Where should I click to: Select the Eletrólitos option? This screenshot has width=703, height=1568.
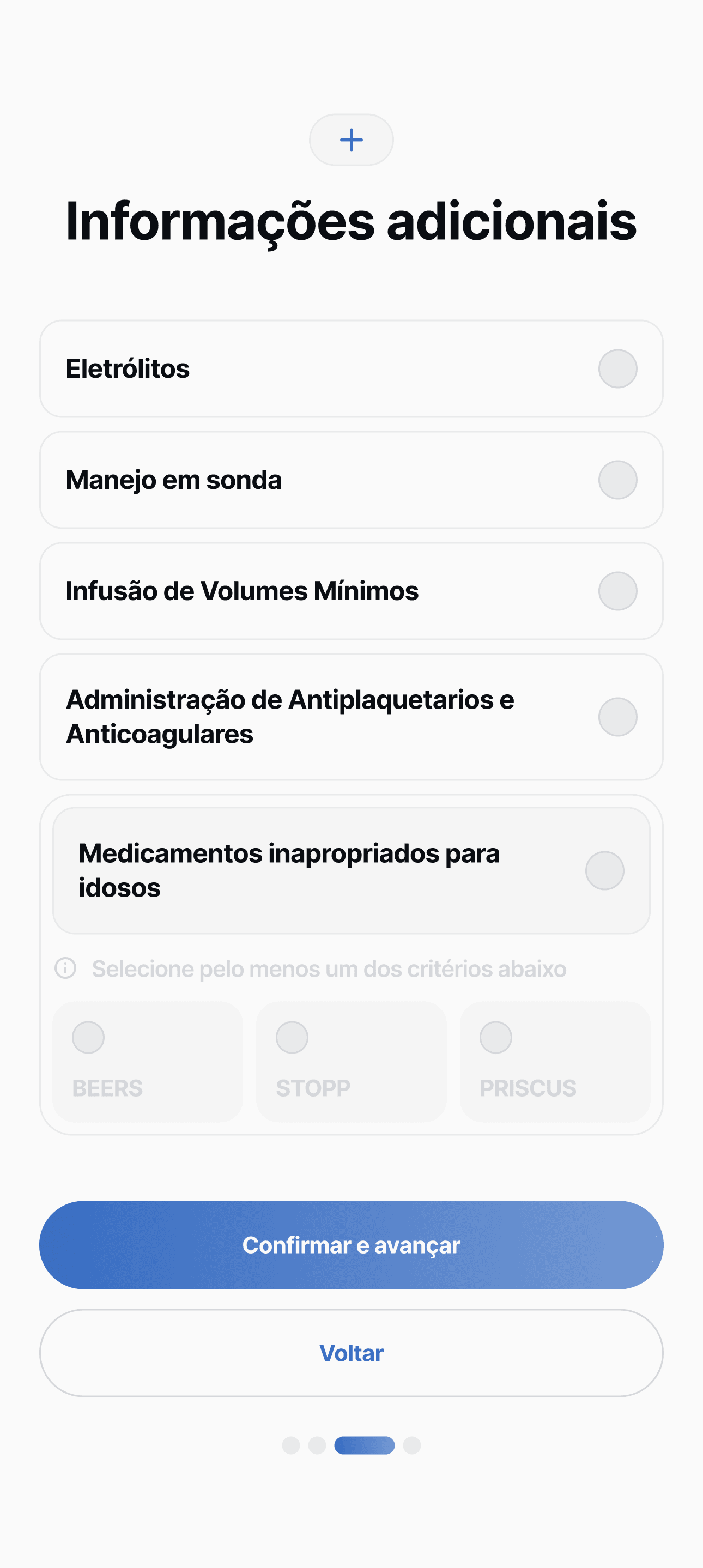click(617, 369)
